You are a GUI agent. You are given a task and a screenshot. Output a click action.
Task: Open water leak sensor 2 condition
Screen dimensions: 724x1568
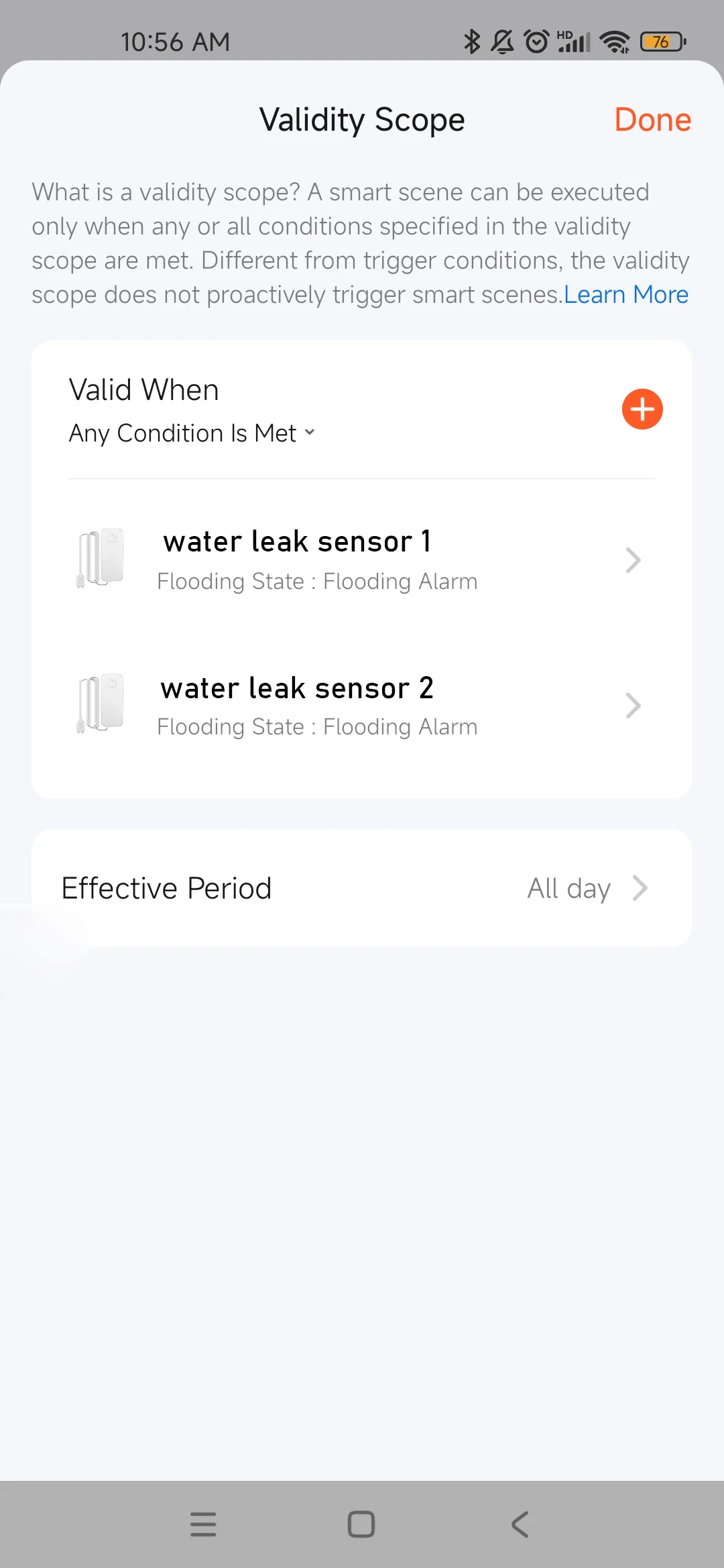point(362,706)
